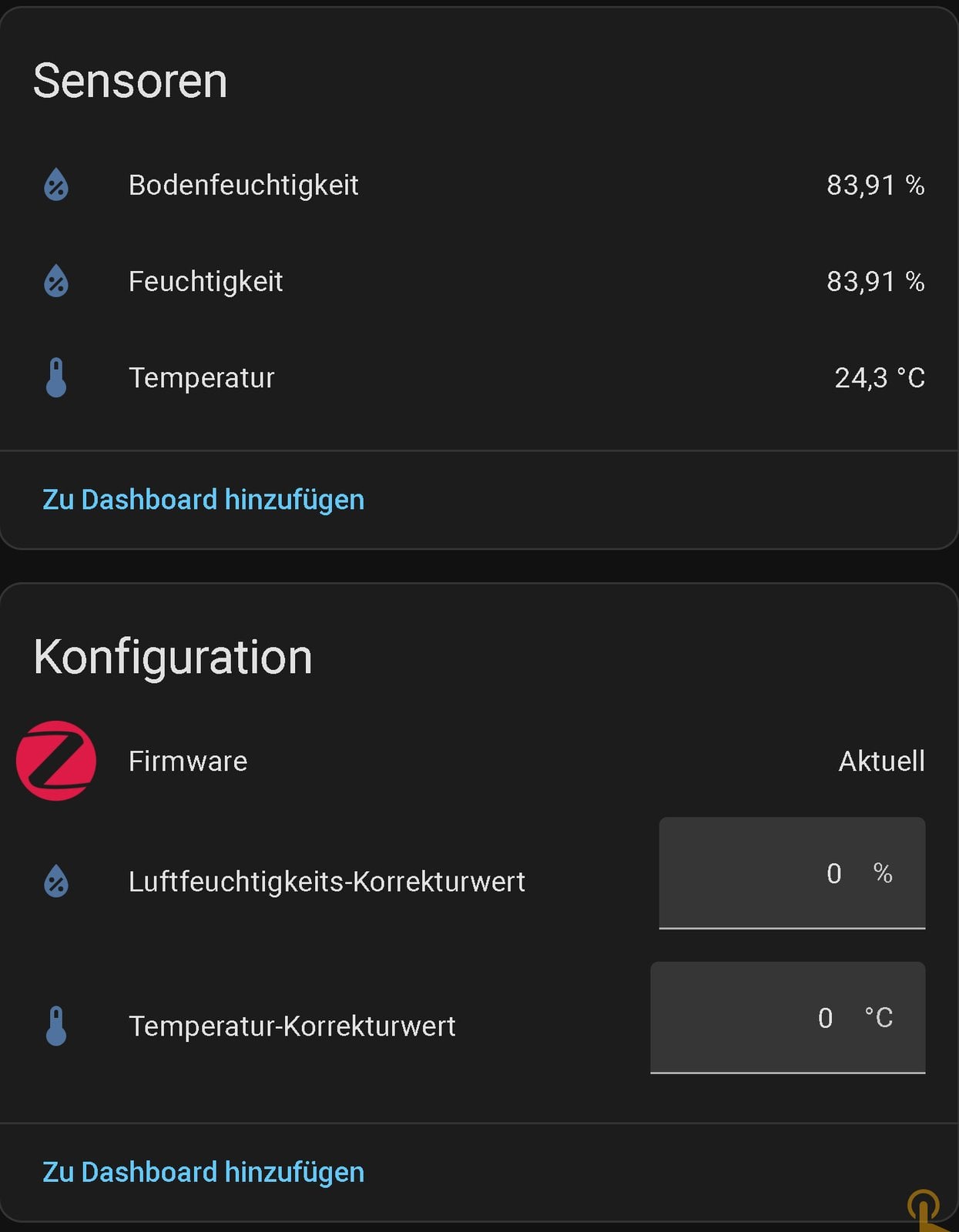Viewport: 959px width, 1232px height.
Task: Edit the Luftfeuchtigkeits-Korrekturwert field
Action: [792, 873]
